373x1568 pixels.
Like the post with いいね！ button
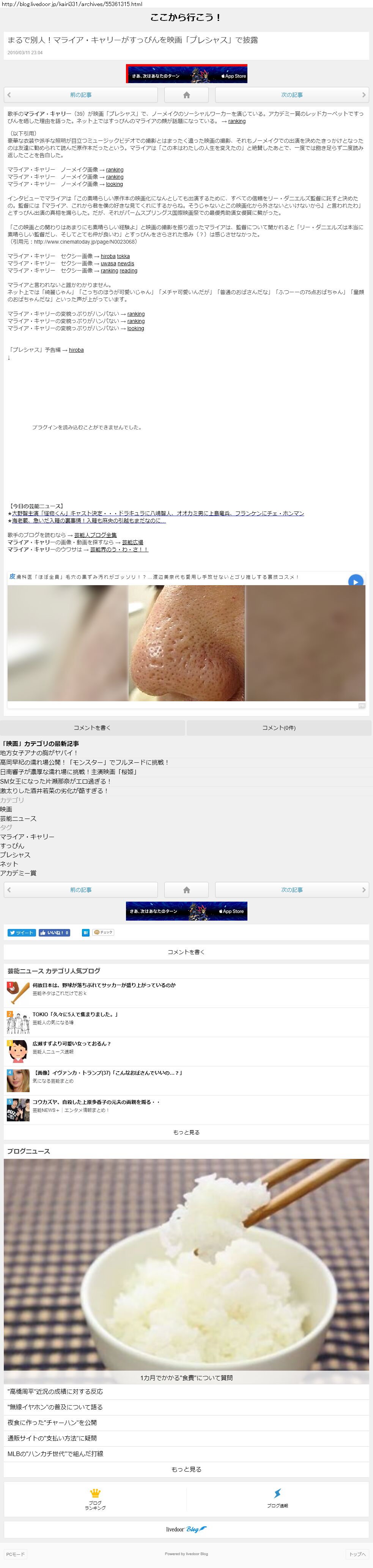(x=54, y=932)
